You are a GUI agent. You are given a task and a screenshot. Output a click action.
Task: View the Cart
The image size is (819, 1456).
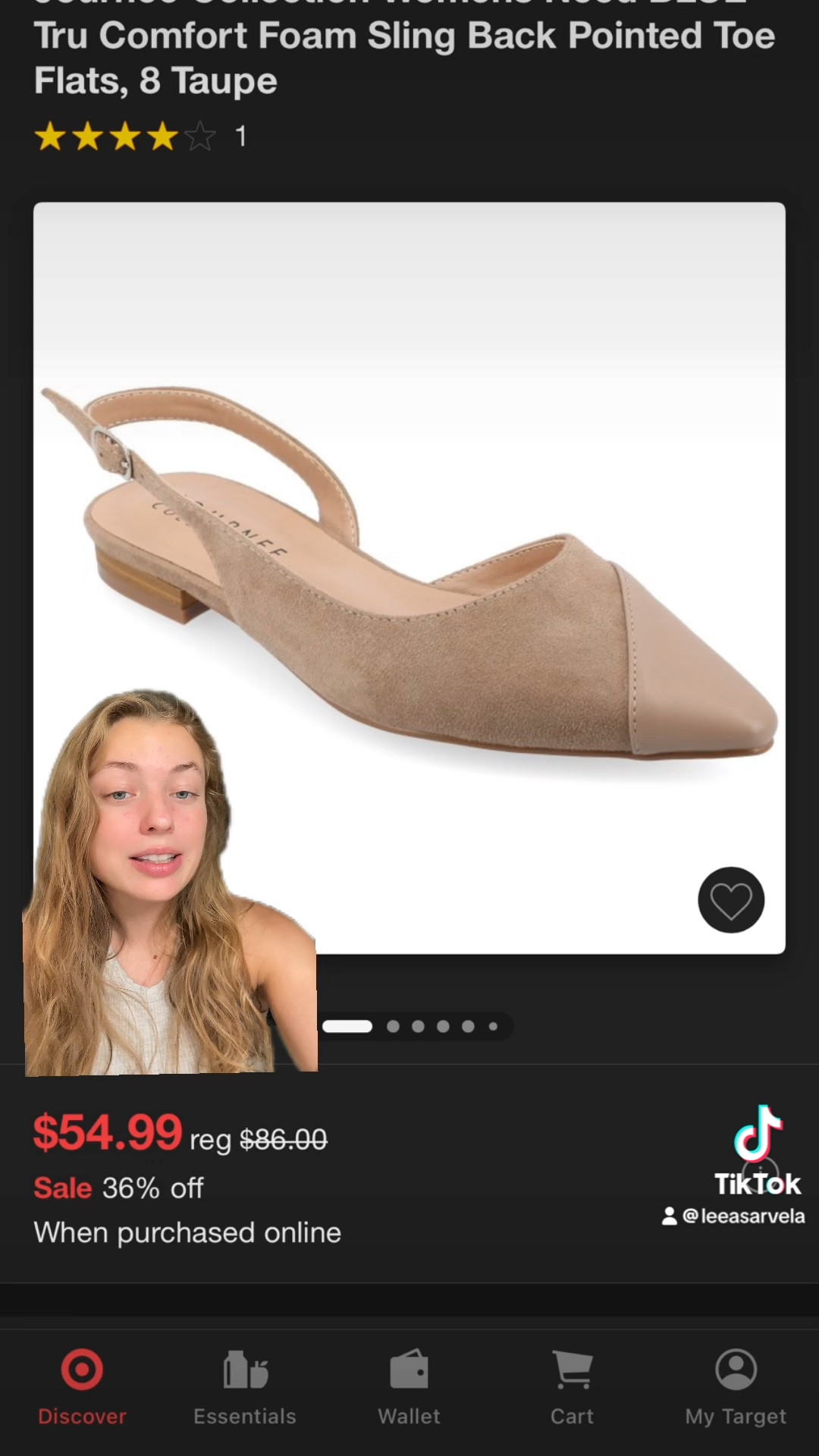[572, 1387]
